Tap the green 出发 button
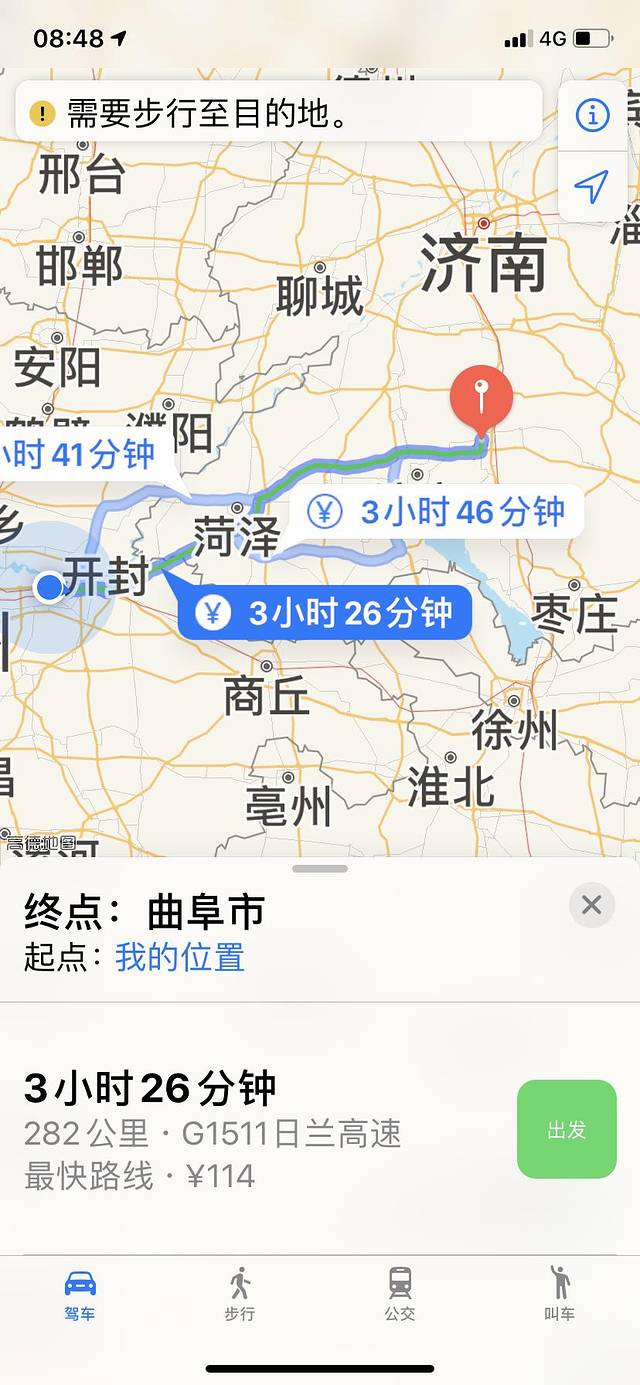640x1385 pixels. coord(566,1129)
